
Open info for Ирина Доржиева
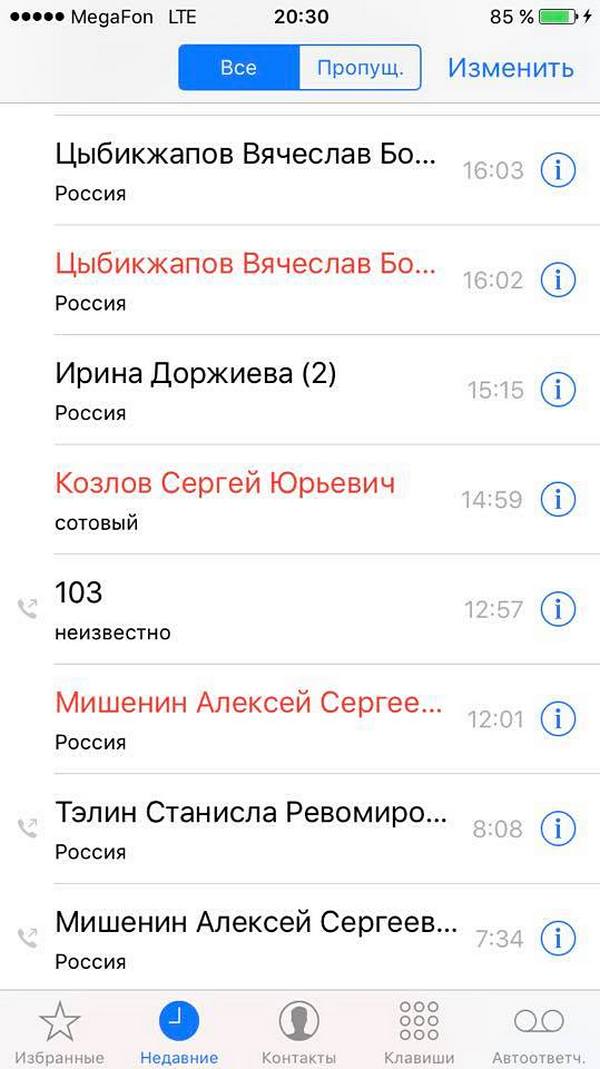point(558,389)
